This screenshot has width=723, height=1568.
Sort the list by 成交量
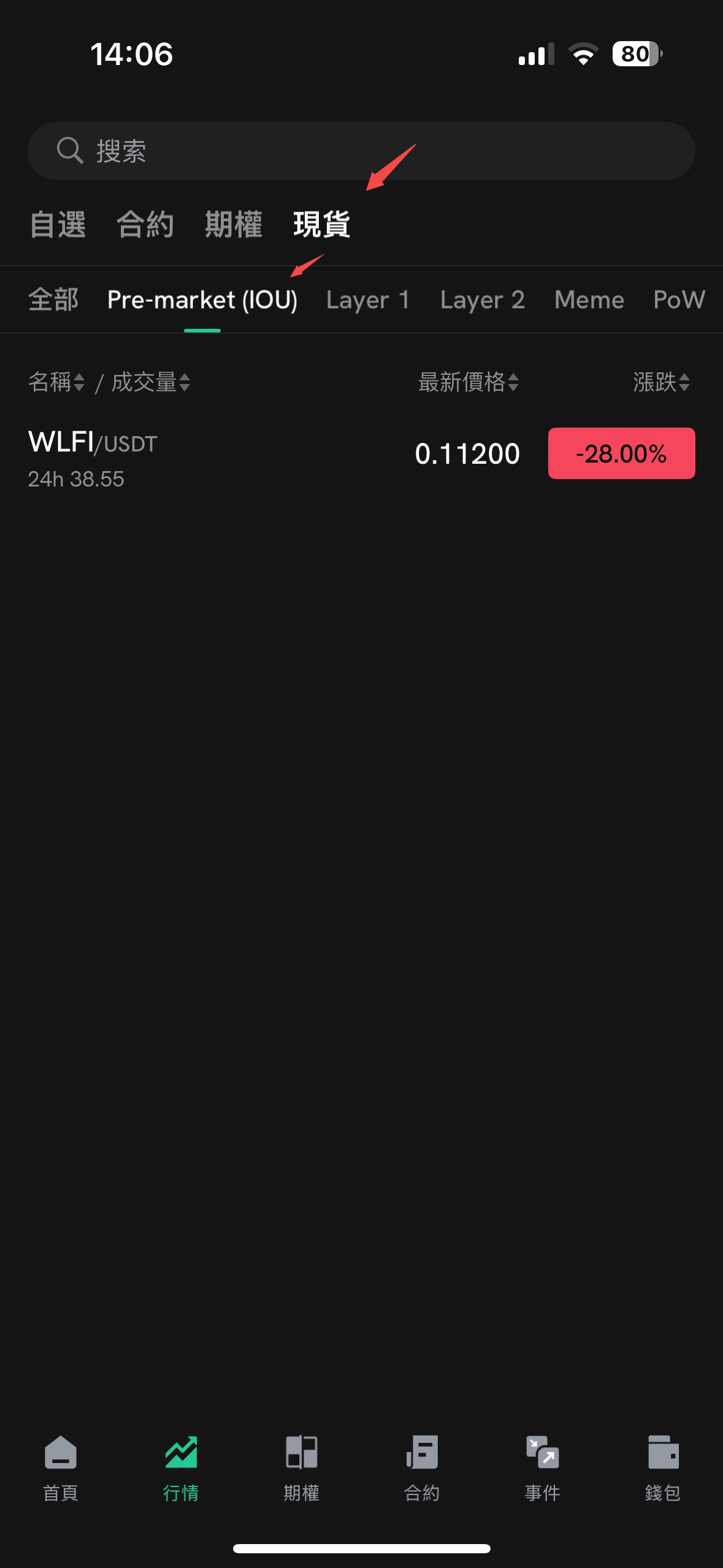point(151,382)
